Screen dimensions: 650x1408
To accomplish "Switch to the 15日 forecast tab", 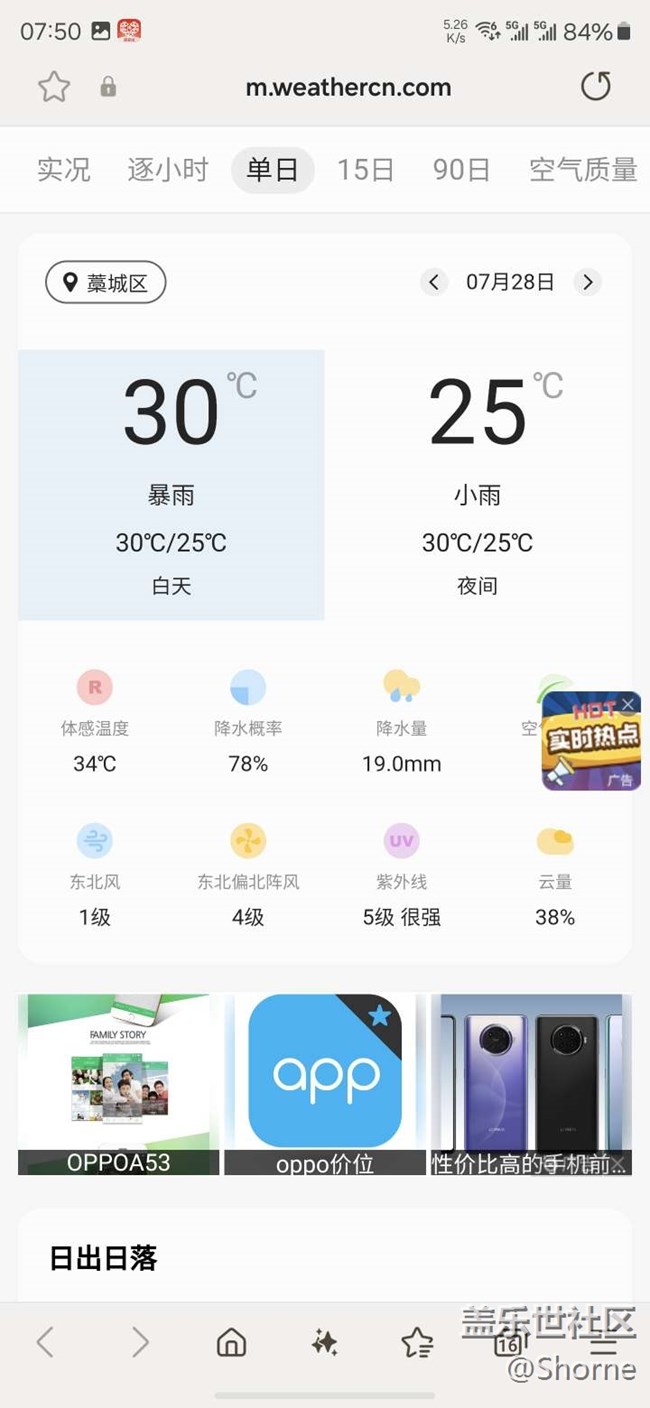I will pyautogui.click(x=365, y=170).
